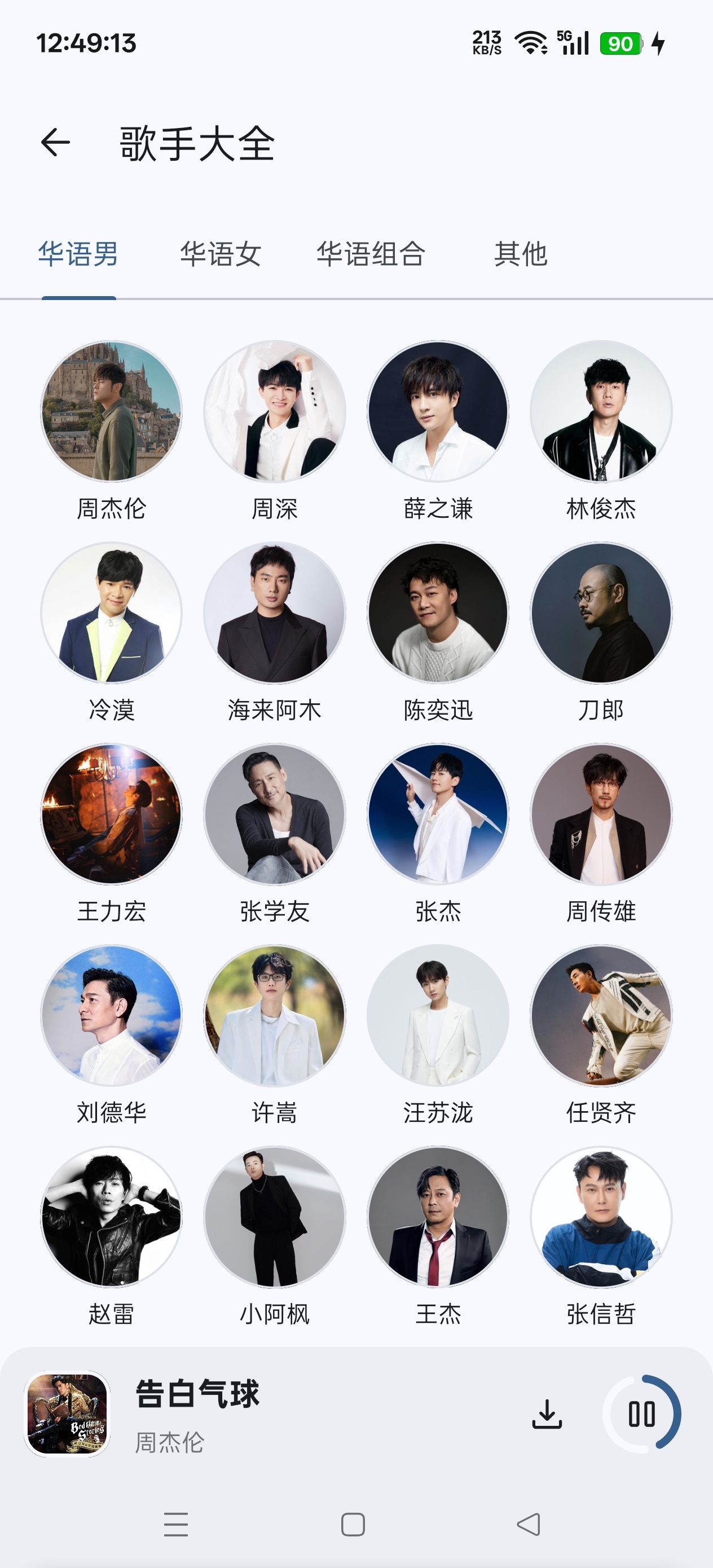View singer 刀郎's songs
The width and height of the screenshot is (713, 1568).
[x=601, y=613]
